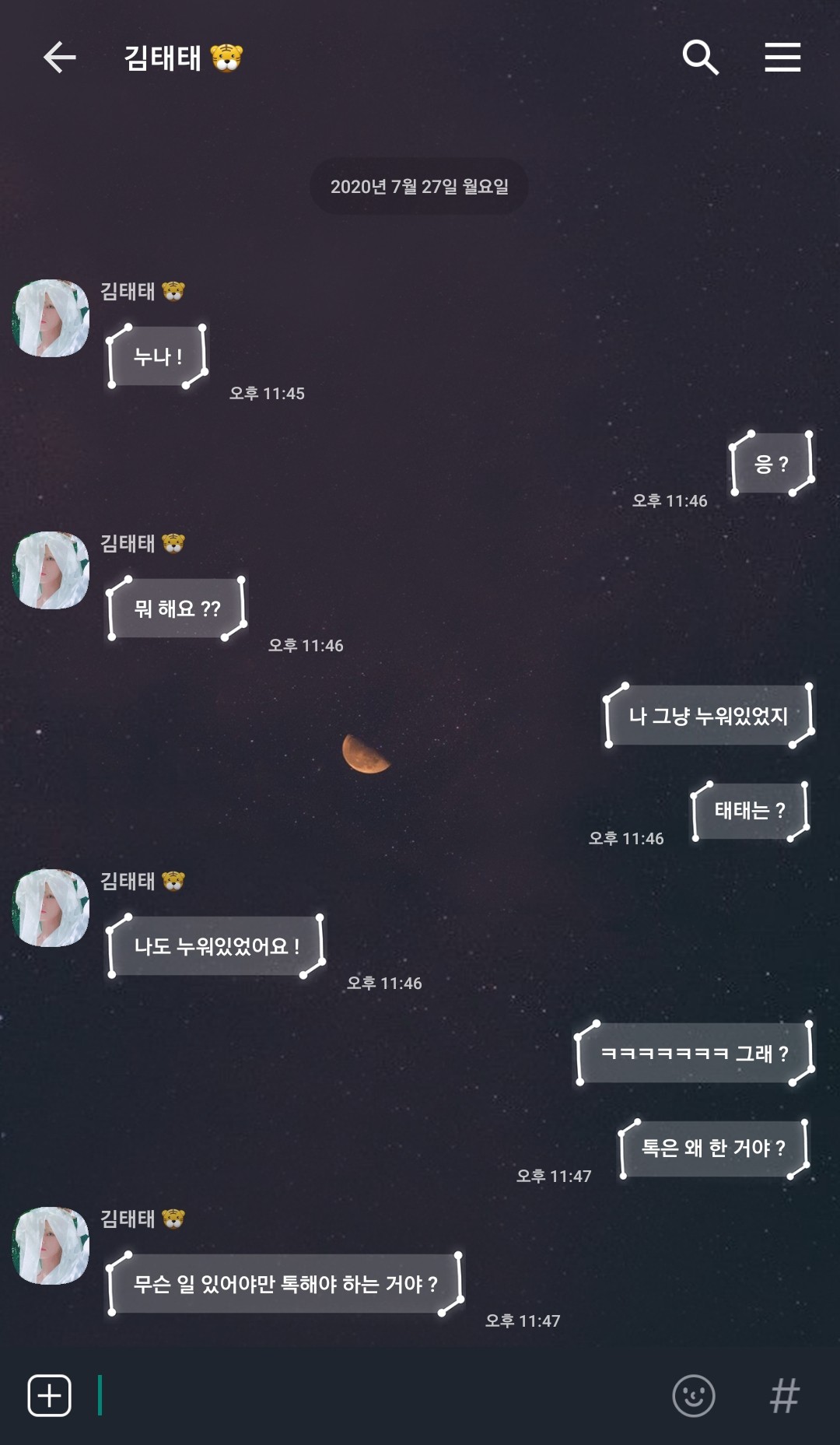
Task: Tap the message input field
Action: coord(373,1395)
